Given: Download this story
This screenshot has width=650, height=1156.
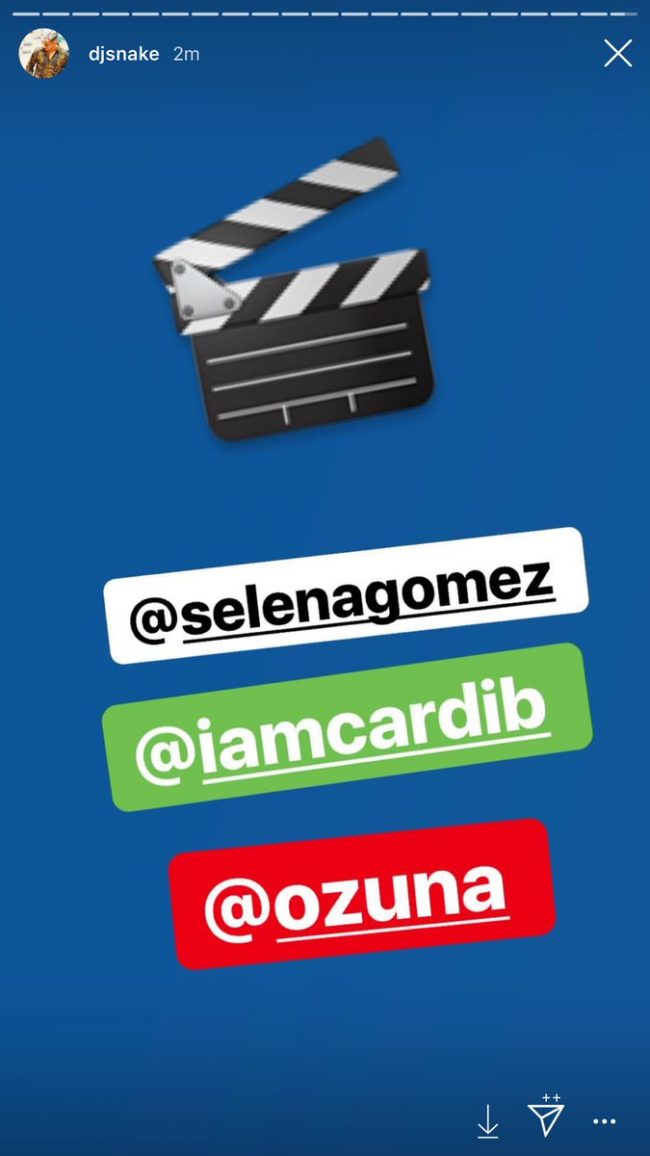Looking at the screenshot, I should click(487, 1121).
